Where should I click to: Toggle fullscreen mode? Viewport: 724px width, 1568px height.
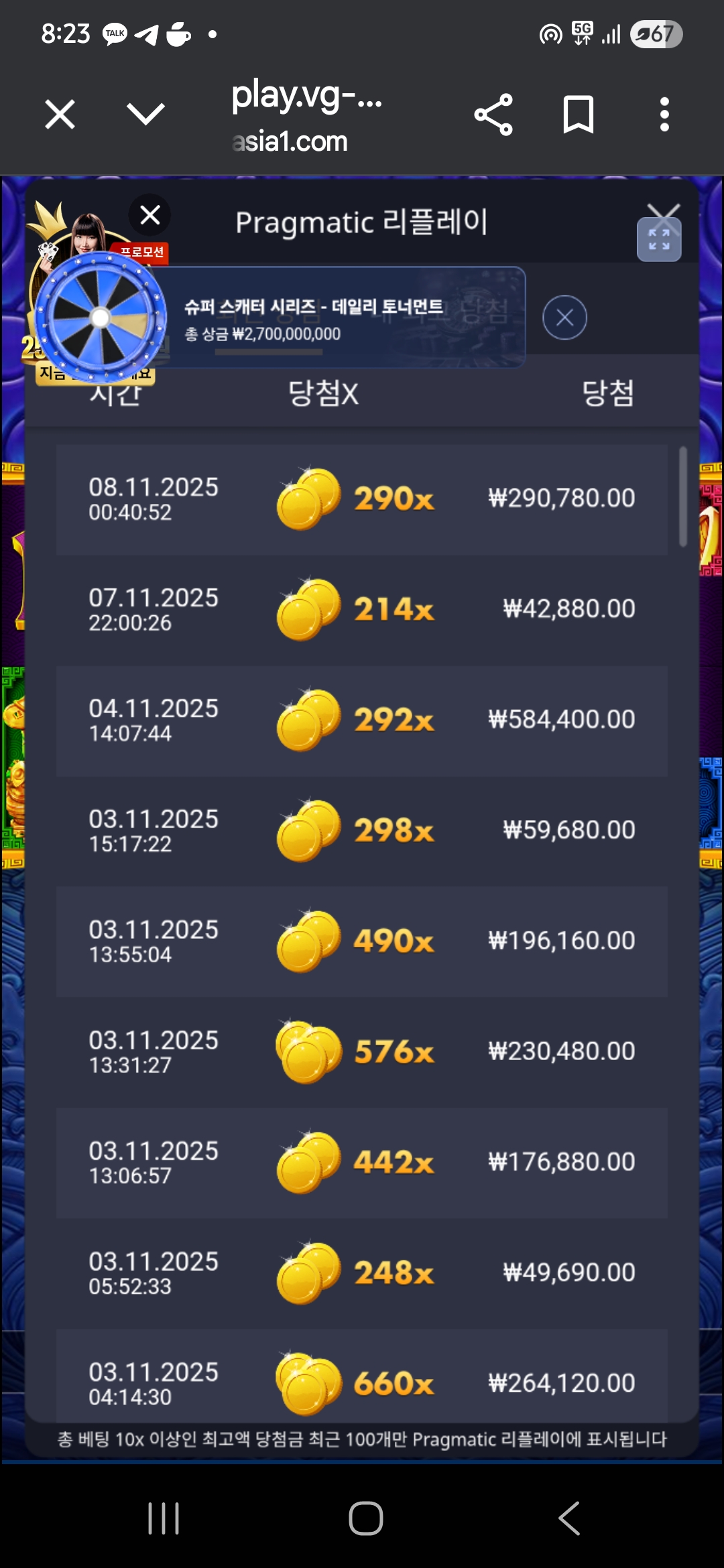point(659,239)
